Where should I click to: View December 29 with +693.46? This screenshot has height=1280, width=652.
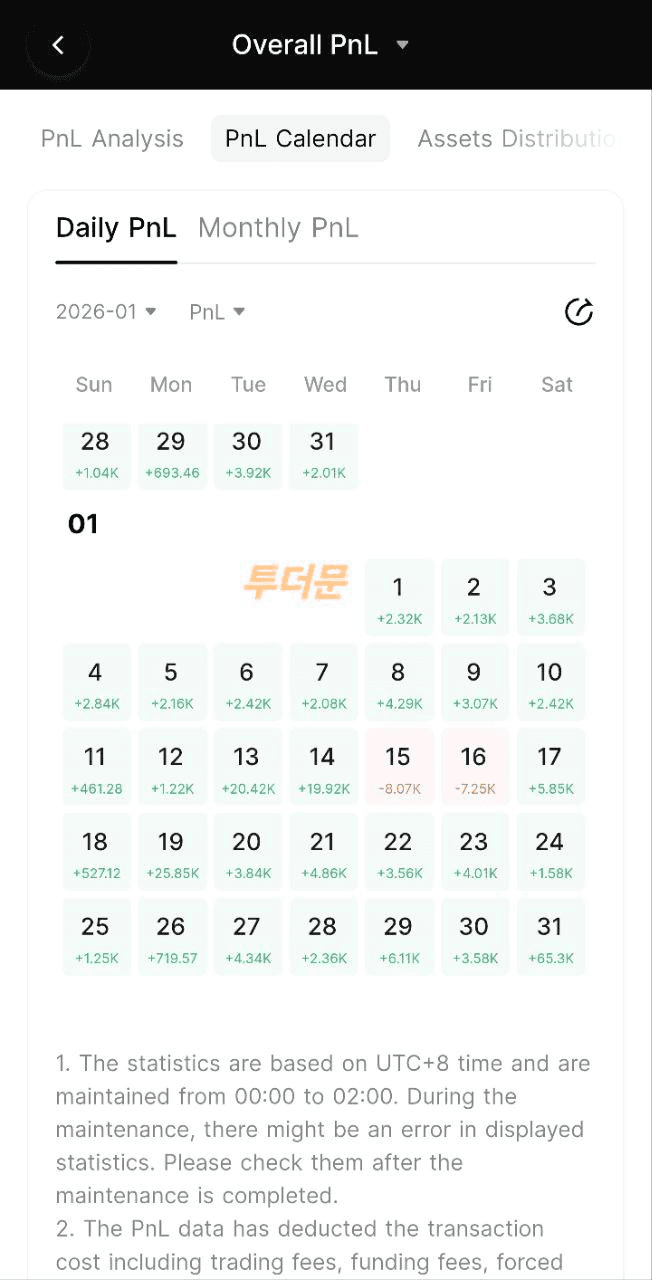(172, 455)
